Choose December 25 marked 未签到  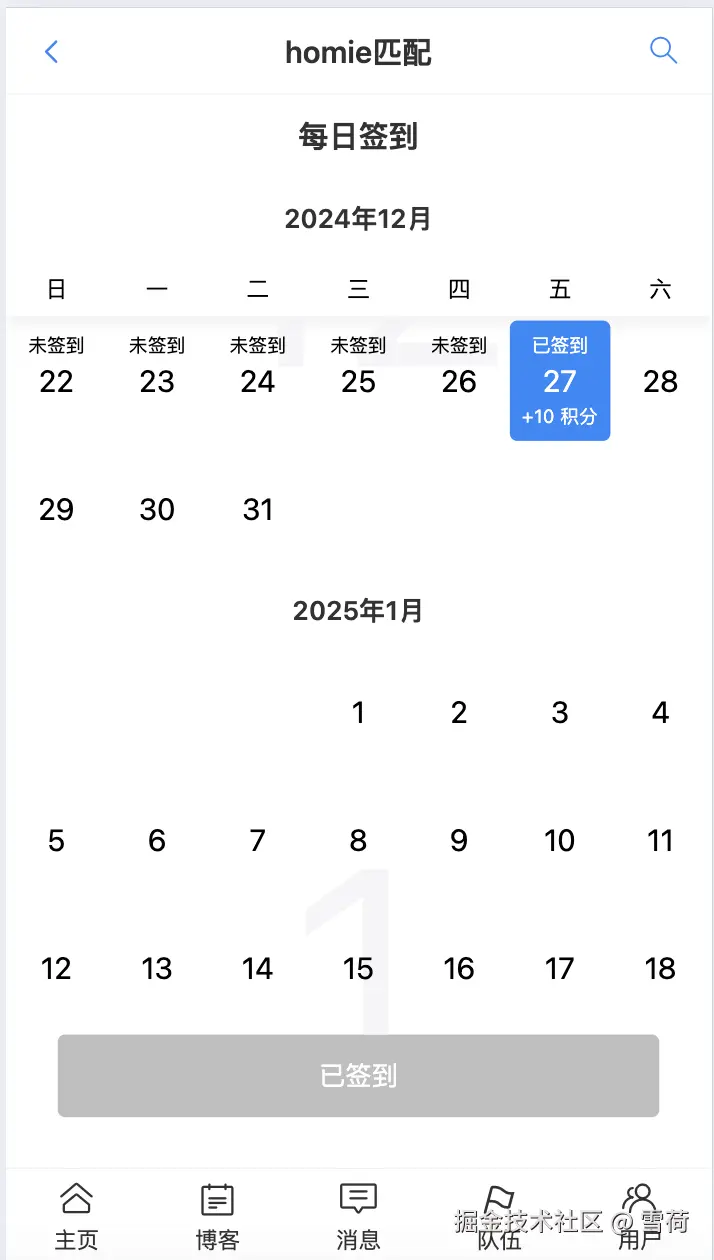[358, 380]
